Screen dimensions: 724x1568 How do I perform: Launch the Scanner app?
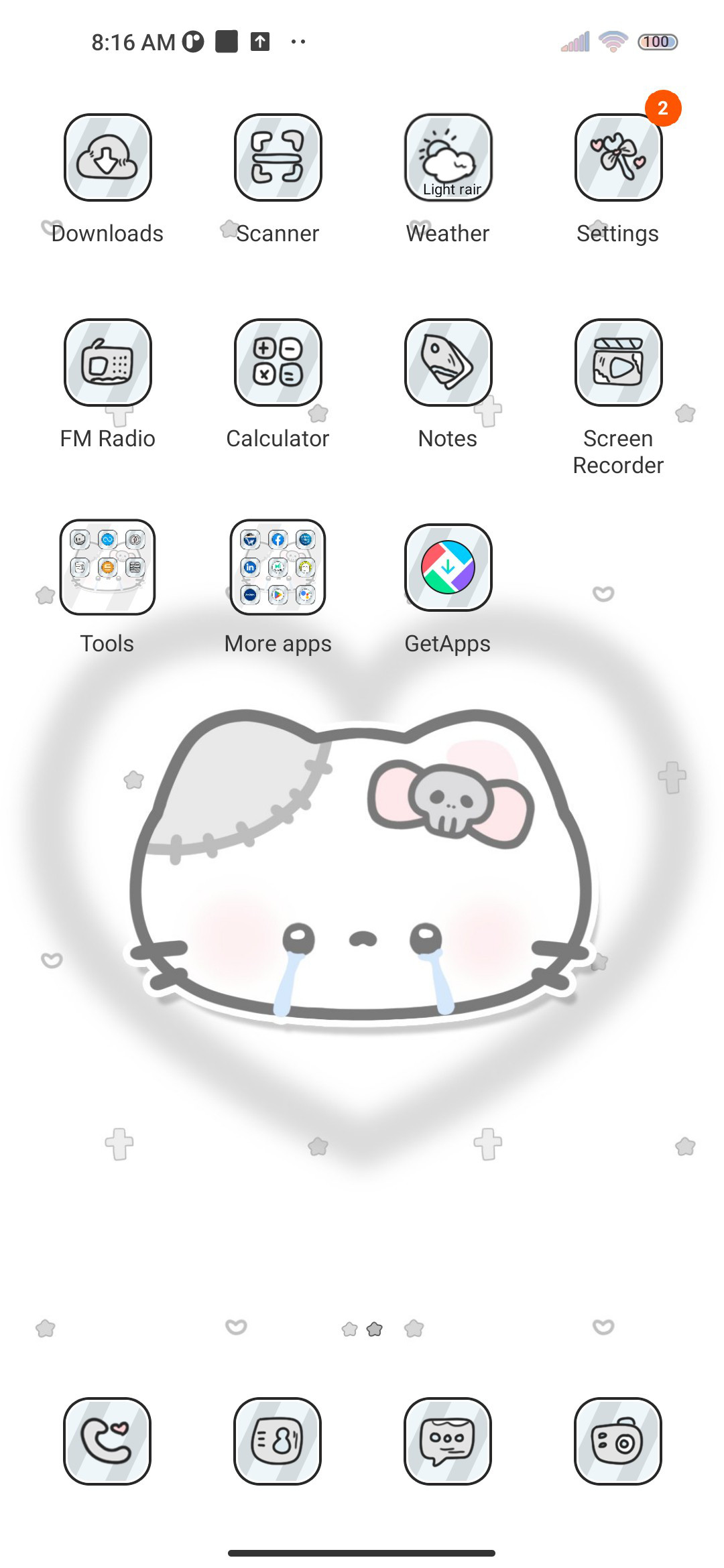pos(278,157)
